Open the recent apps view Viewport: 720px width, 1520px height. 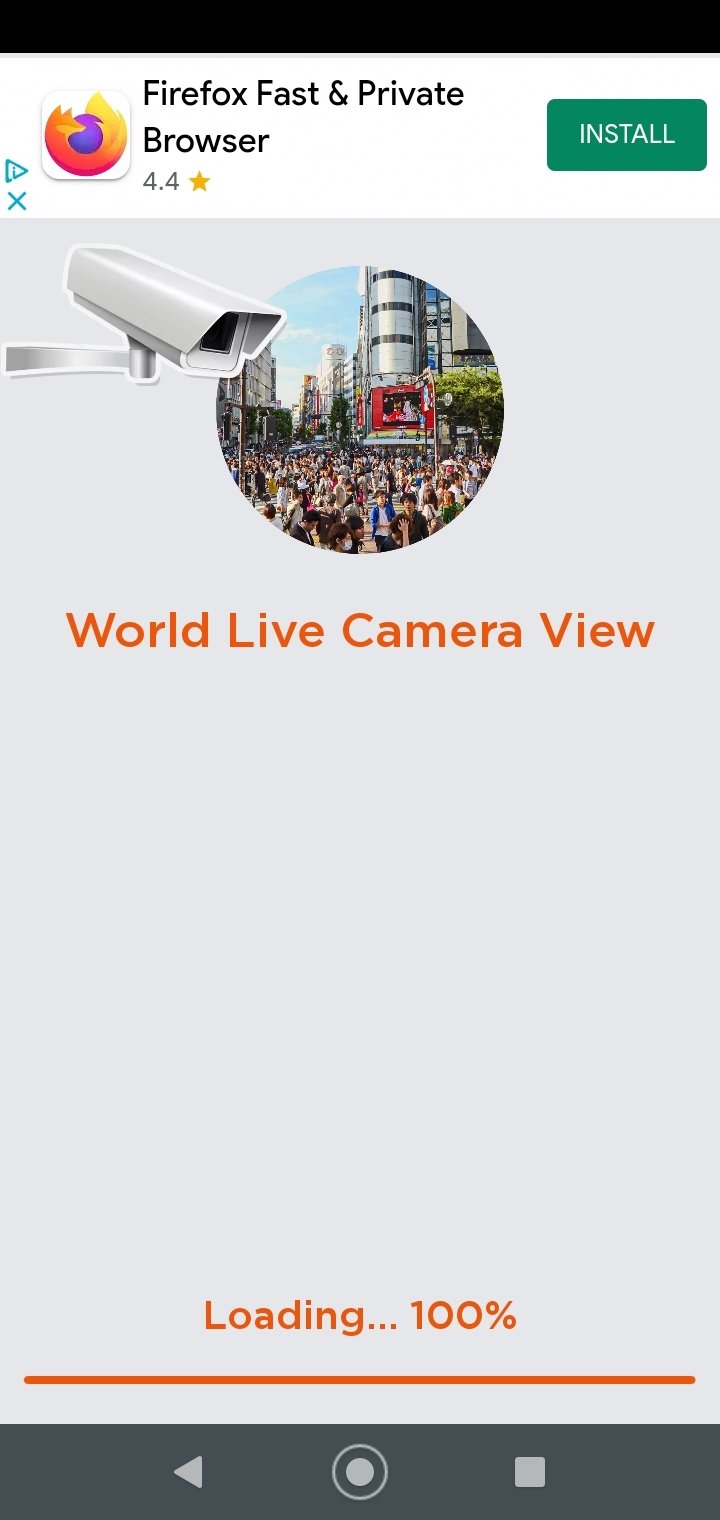point(529,1472)
